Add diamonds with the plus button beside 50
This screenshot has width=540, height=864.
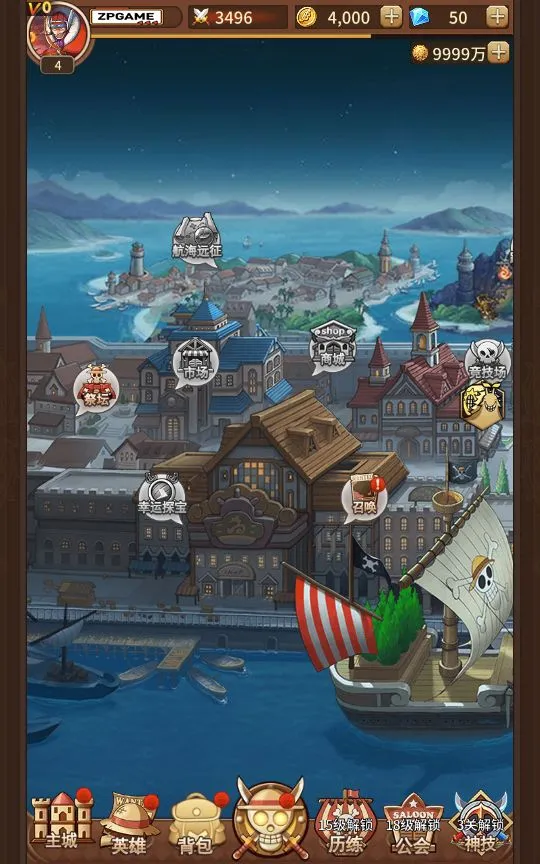(496, 18)
